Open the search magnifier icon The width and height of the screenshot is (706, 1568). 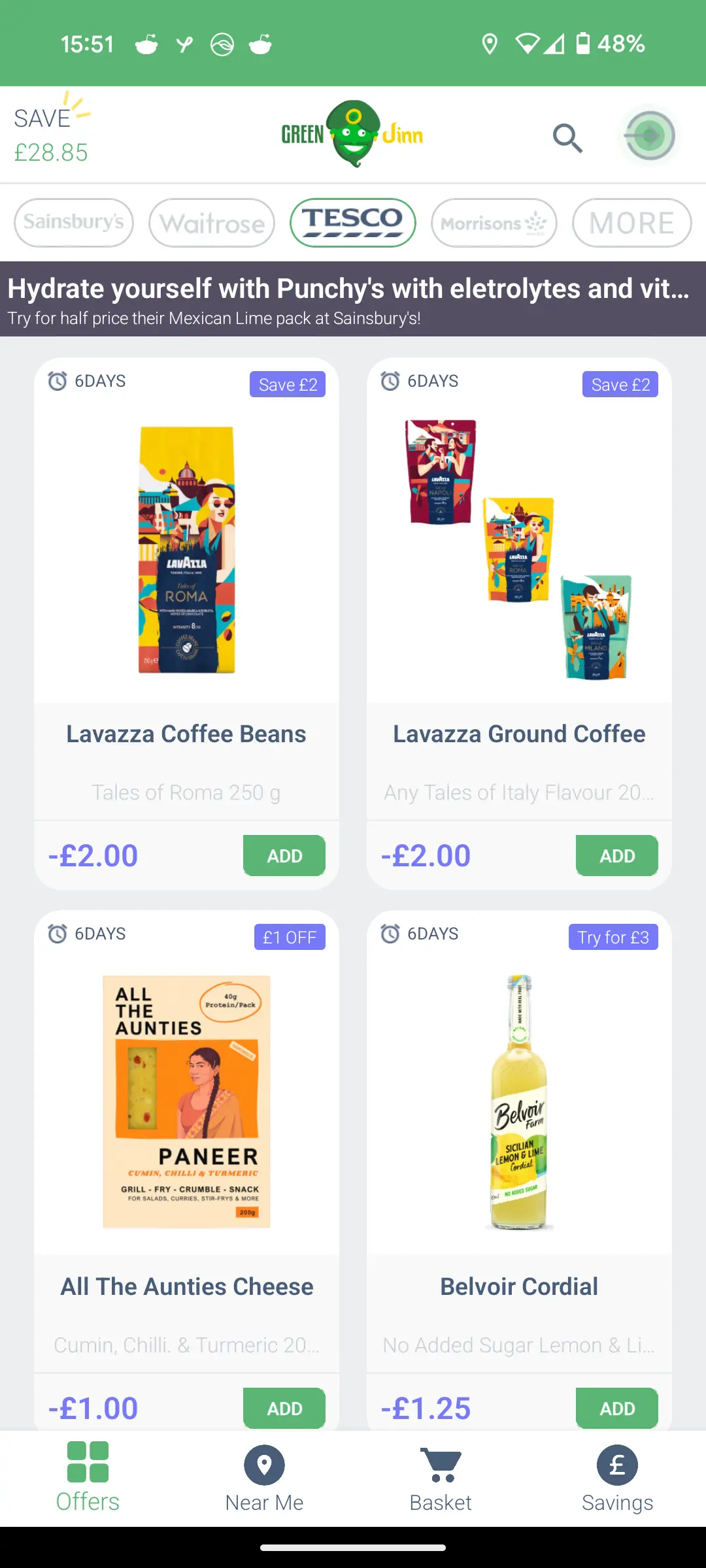[x=567, y=138]
